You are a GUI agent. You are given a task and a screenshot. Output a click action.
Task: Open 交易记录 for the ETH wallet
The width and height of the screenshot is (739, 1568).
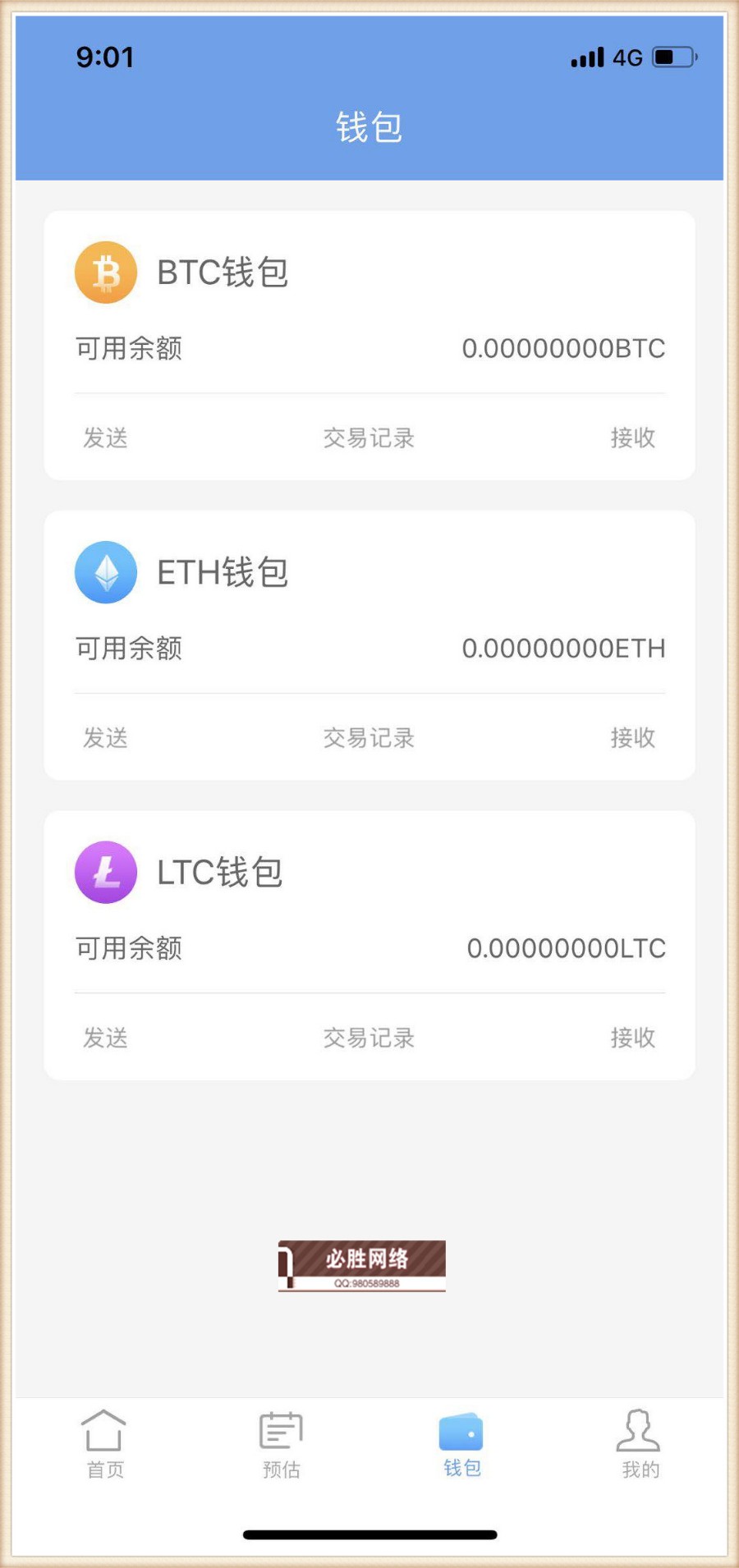pos(369,739)
